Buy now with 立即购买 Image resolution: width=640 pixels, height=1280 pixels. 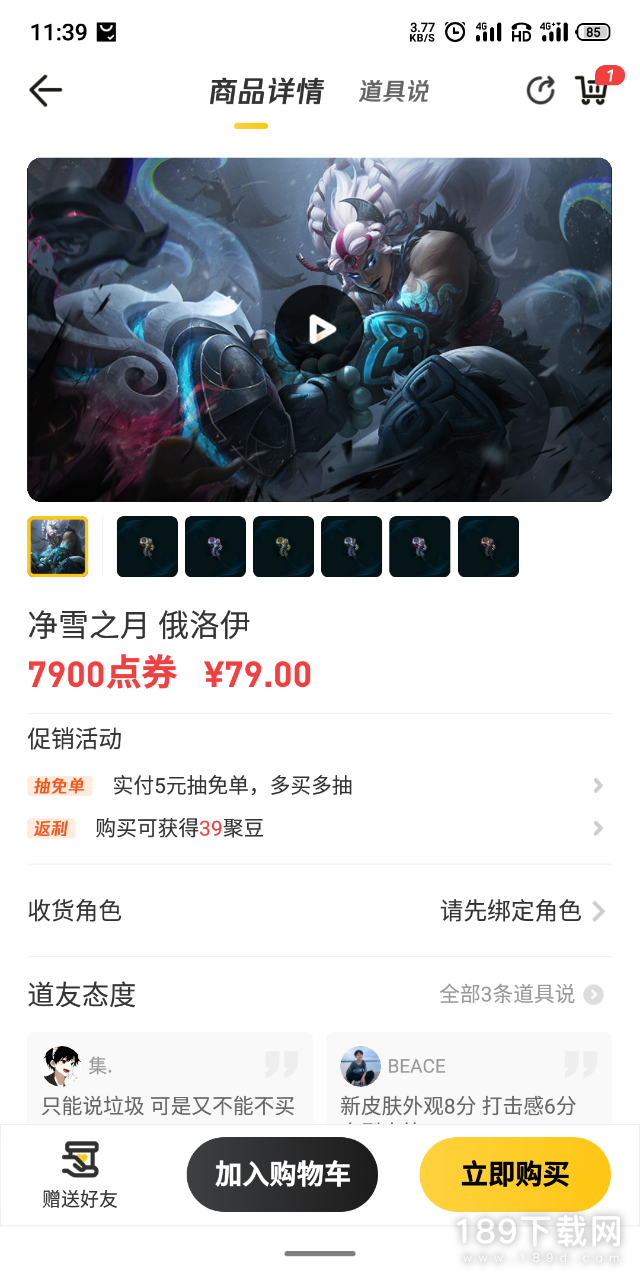click(x=515, y=1174)
